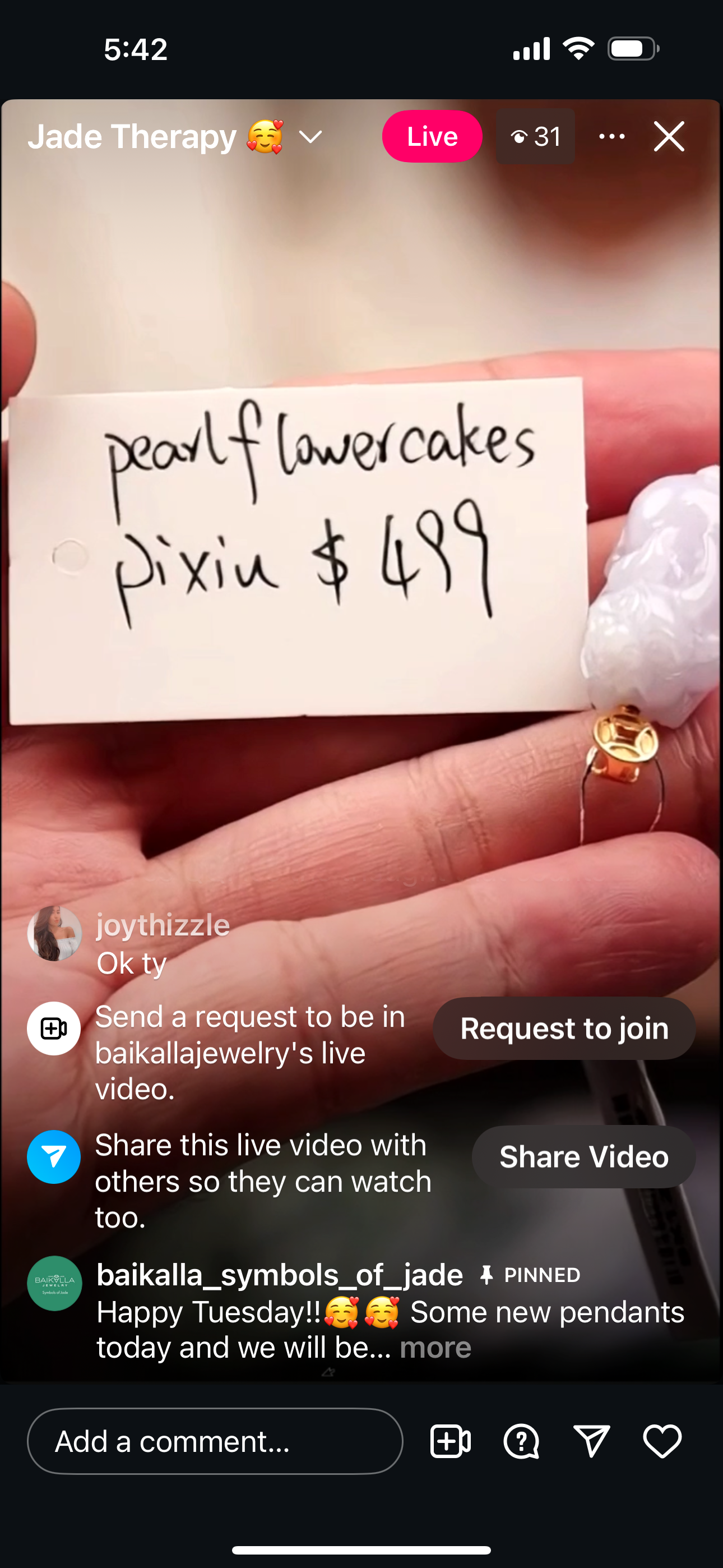
Task: Like the live with heart icon
Action: (662, 1441)
